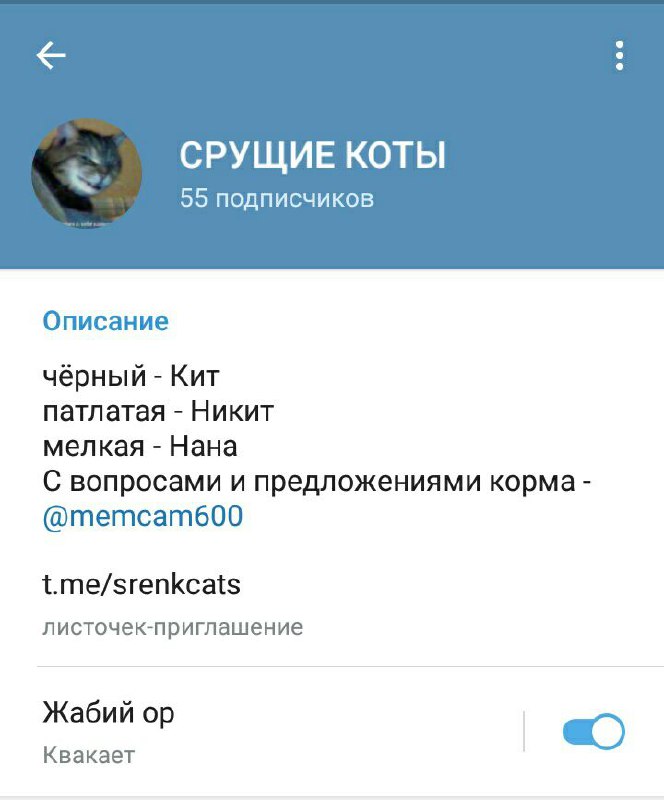Go back using the arrow icon
Viewport: 664px width, 800px height.
tap(51, 56)
